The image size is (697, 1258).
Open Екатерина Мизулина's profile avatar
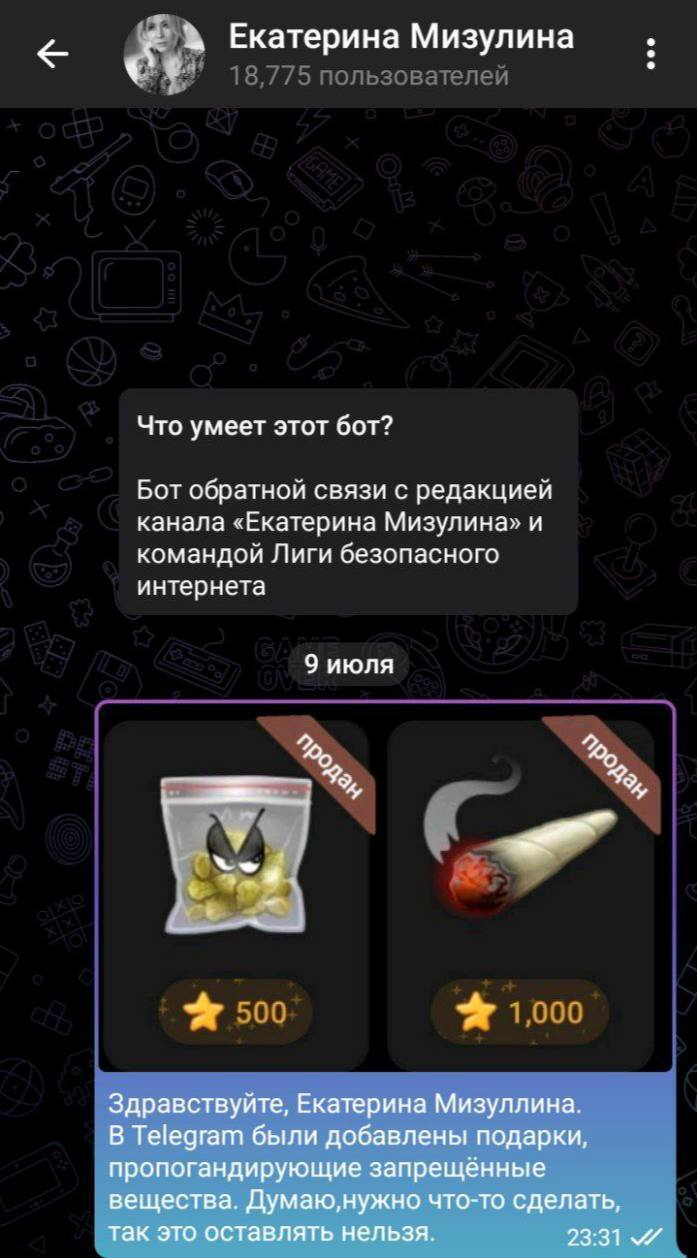tap(163, 53)
